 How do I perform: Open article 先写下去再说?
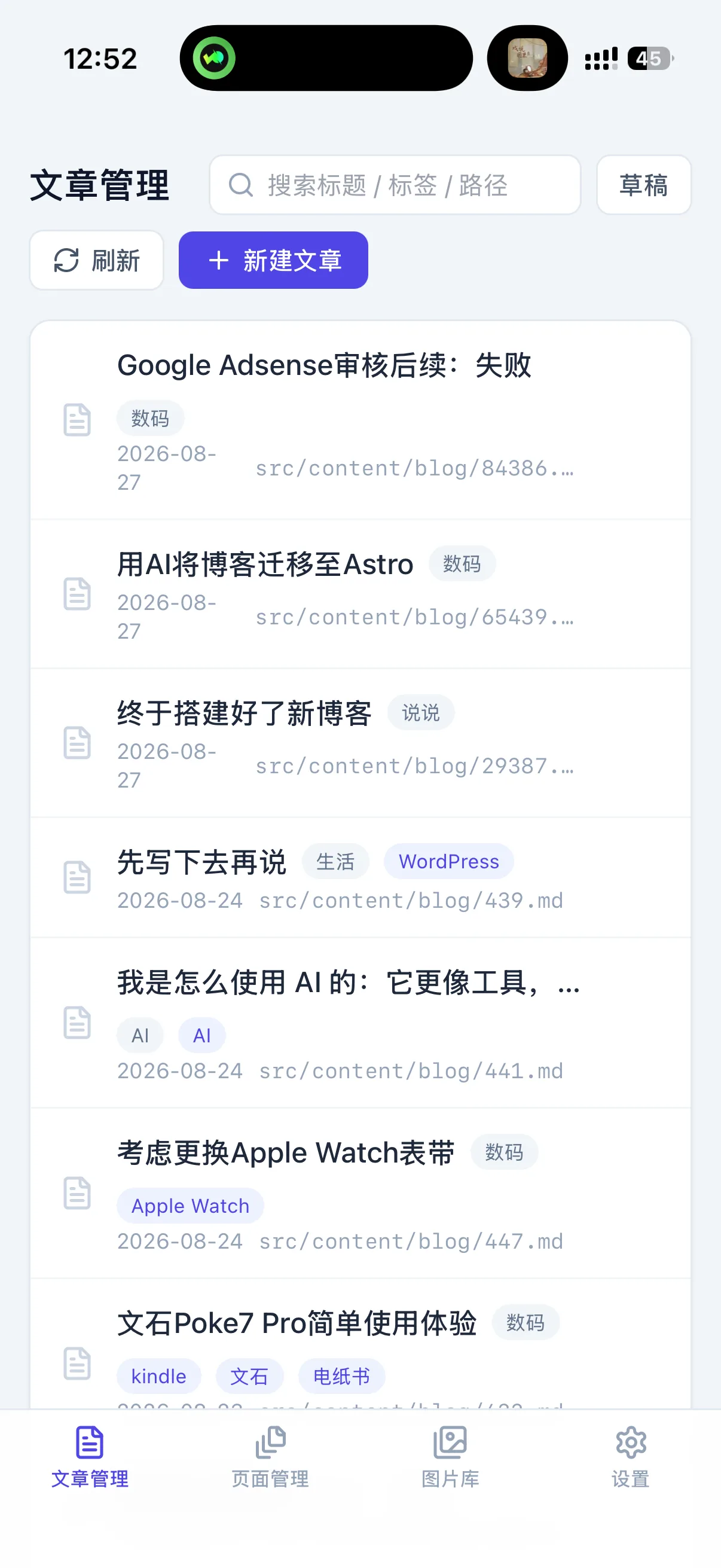click(360, 878)
